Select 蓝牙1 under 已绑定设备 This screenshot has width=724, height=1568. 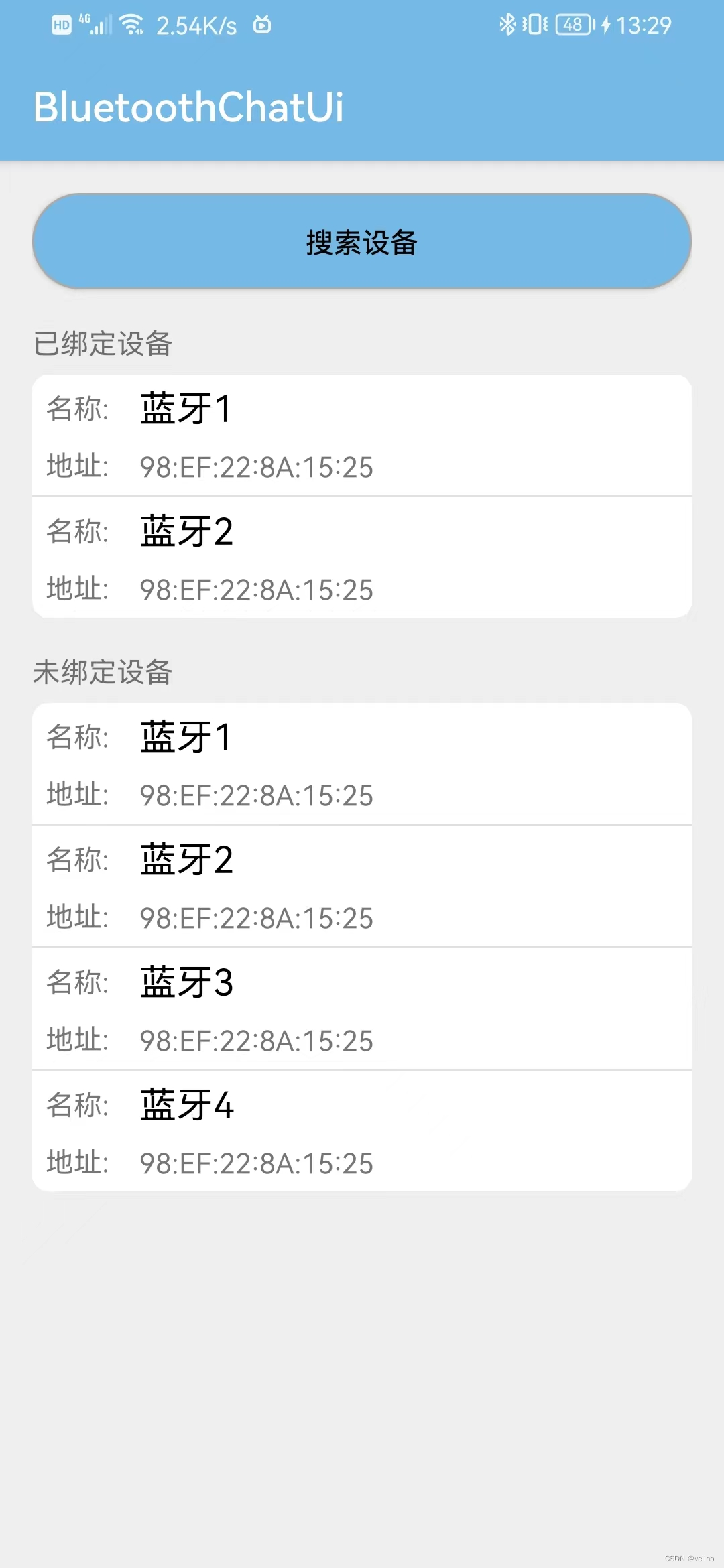click(362, 436)
